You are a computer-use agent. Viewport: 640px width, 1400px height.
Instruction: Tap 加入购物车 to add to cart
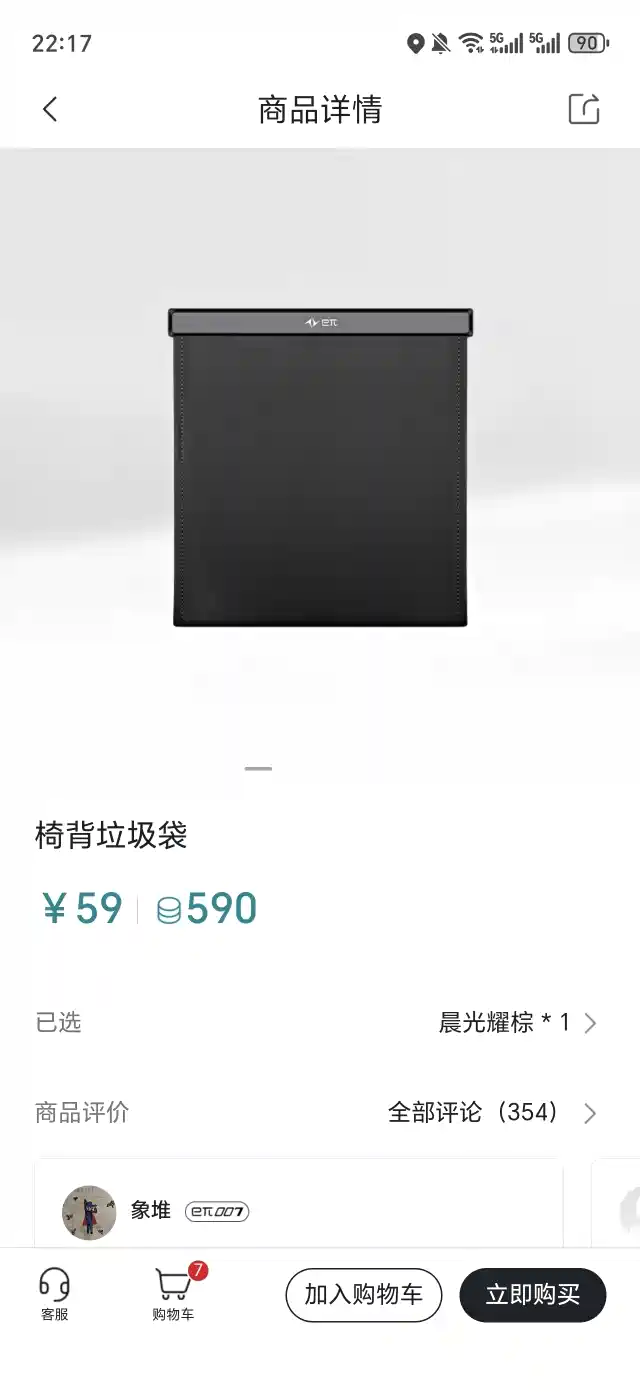[x=364, y=1295]
